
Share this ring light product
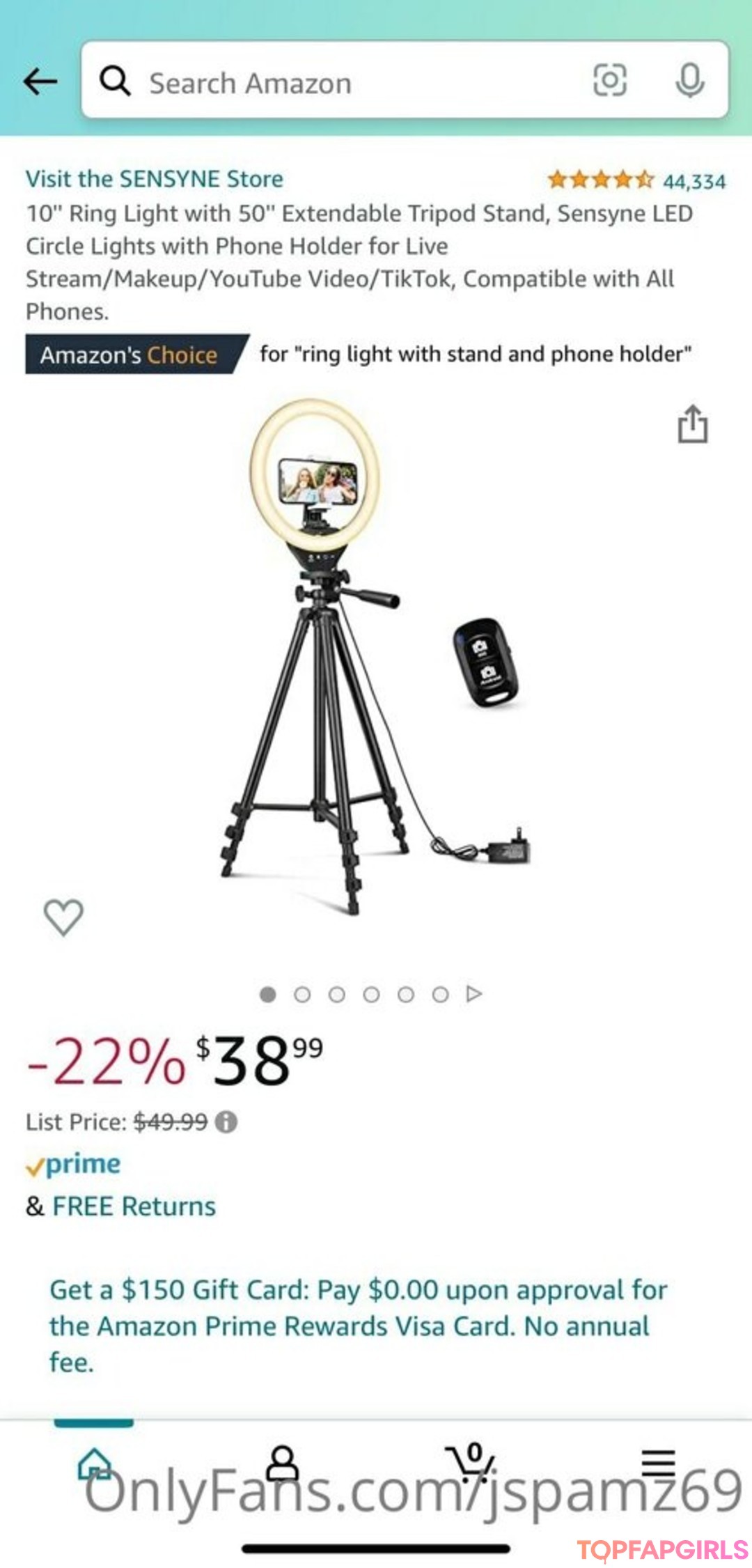(x=692, y=424)
